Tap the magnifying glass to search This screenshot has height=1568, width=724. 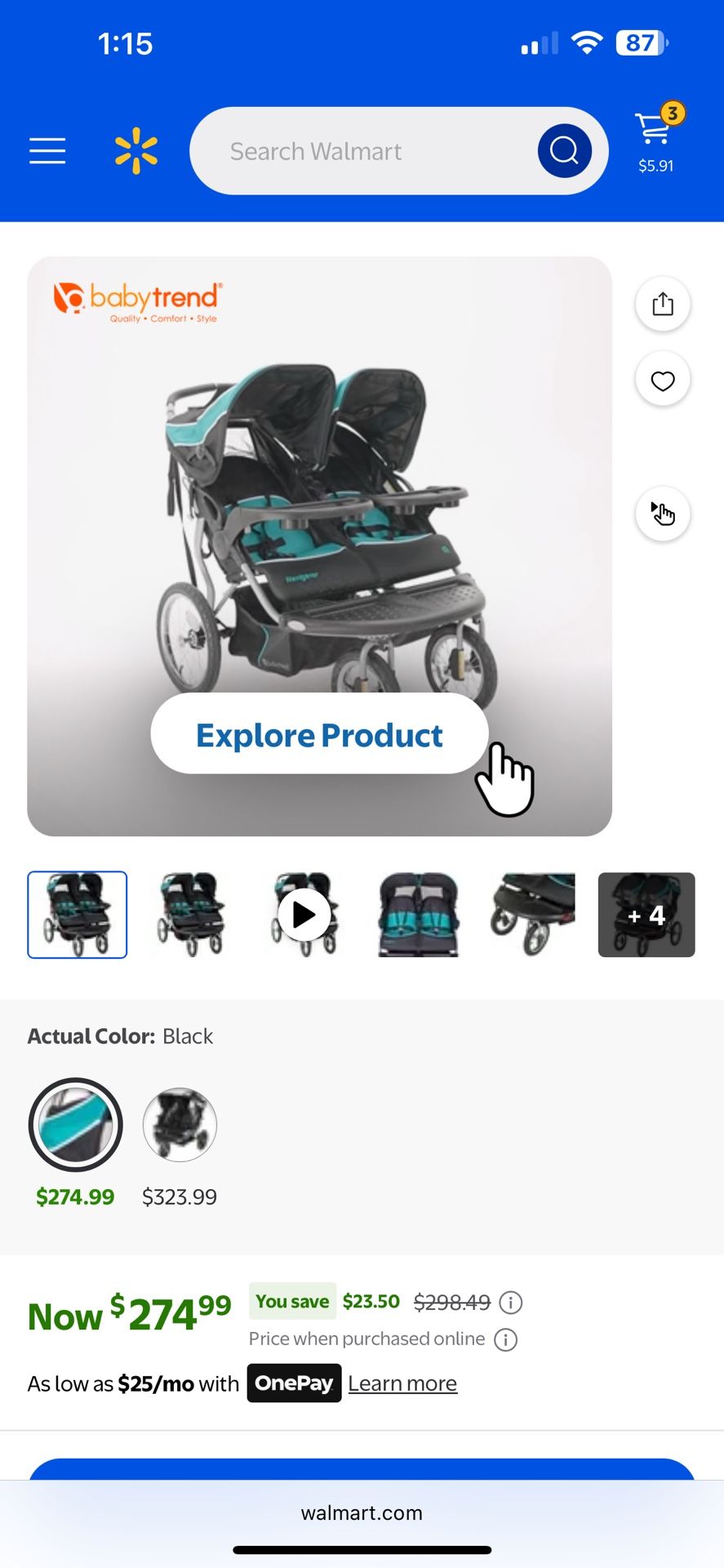click(x=565, y=150)
